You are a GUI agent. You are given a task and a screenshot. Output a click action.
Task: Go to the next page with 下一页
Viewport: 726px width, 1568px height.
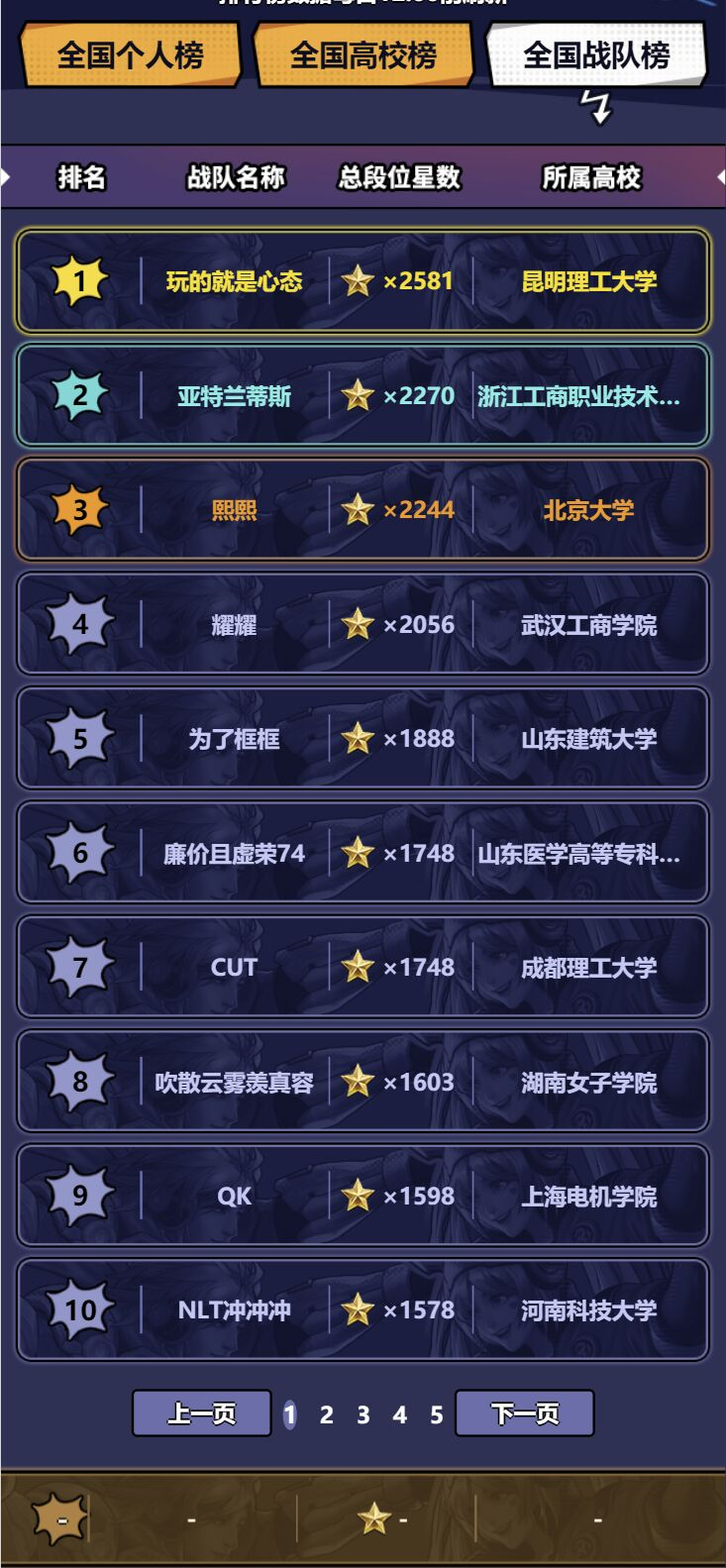pos(525,1413)
